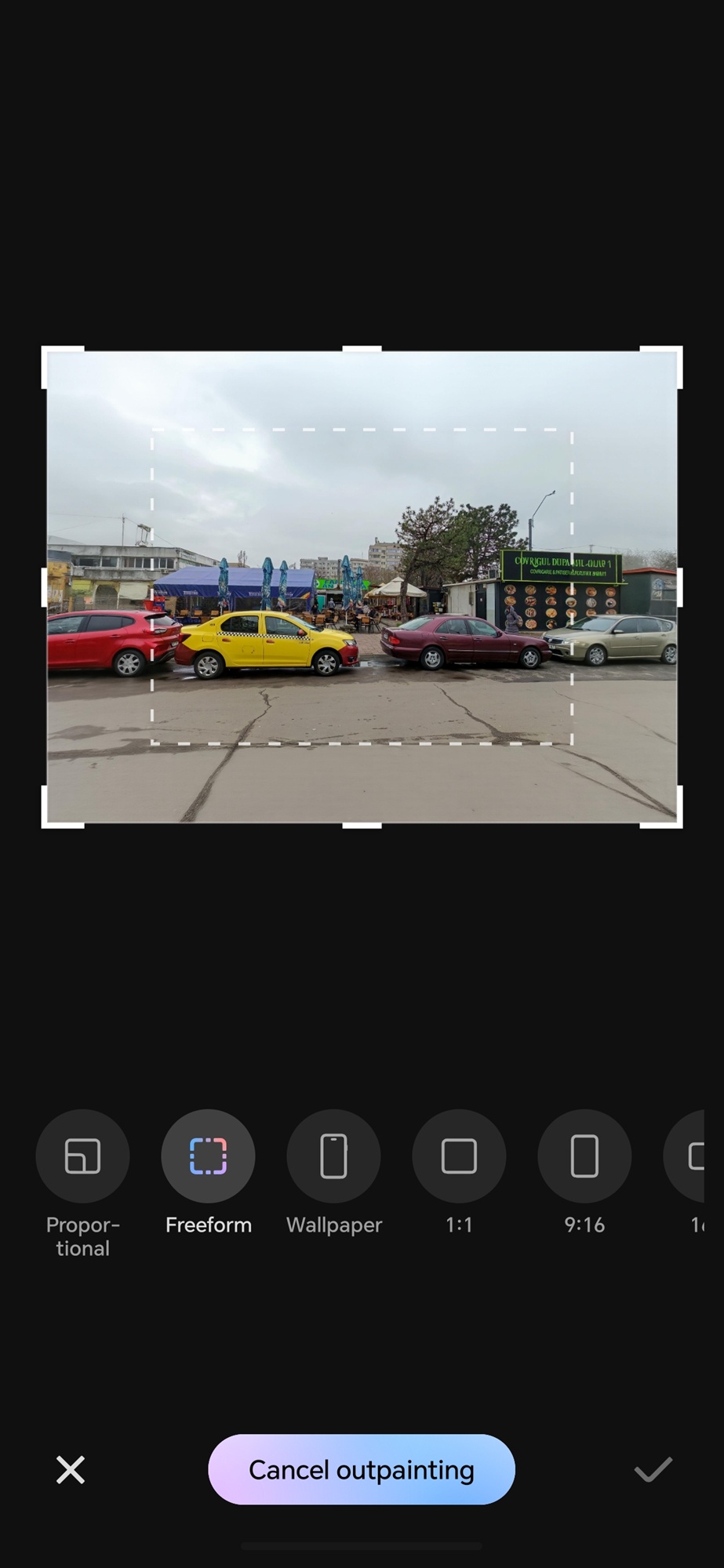Select the Proportional aspect option

coord(82,1156)
